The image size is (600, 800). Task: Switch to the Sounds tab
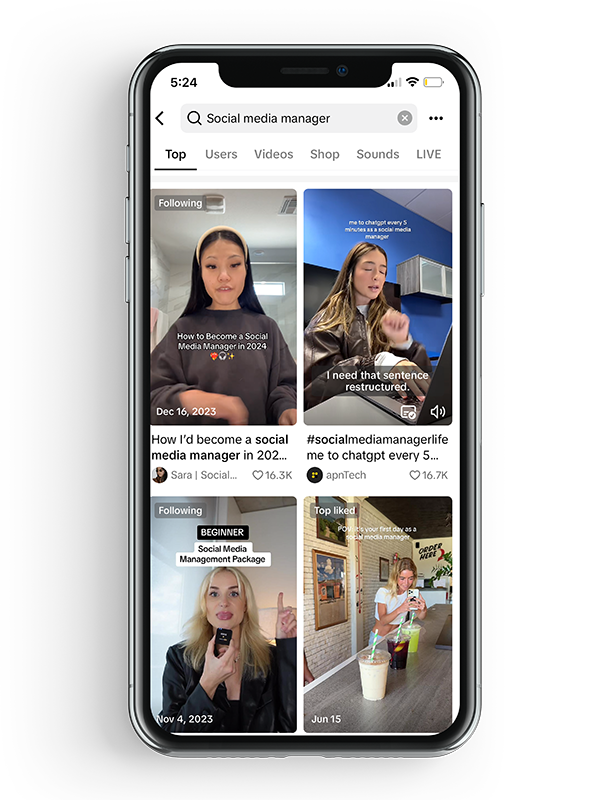click(378, 154)
